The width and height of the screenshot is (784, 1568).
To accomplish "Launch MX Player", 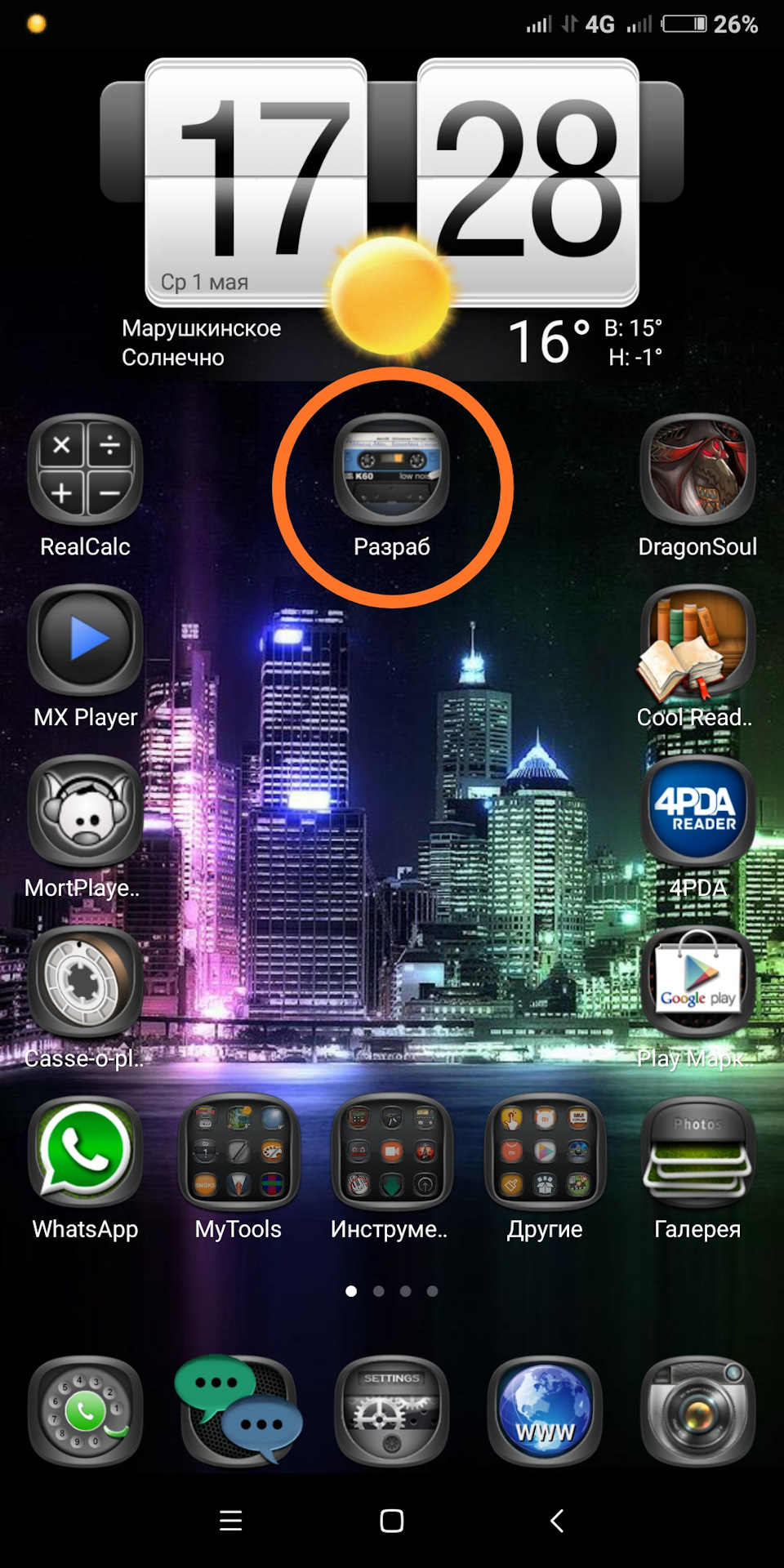I will [85, 640].
